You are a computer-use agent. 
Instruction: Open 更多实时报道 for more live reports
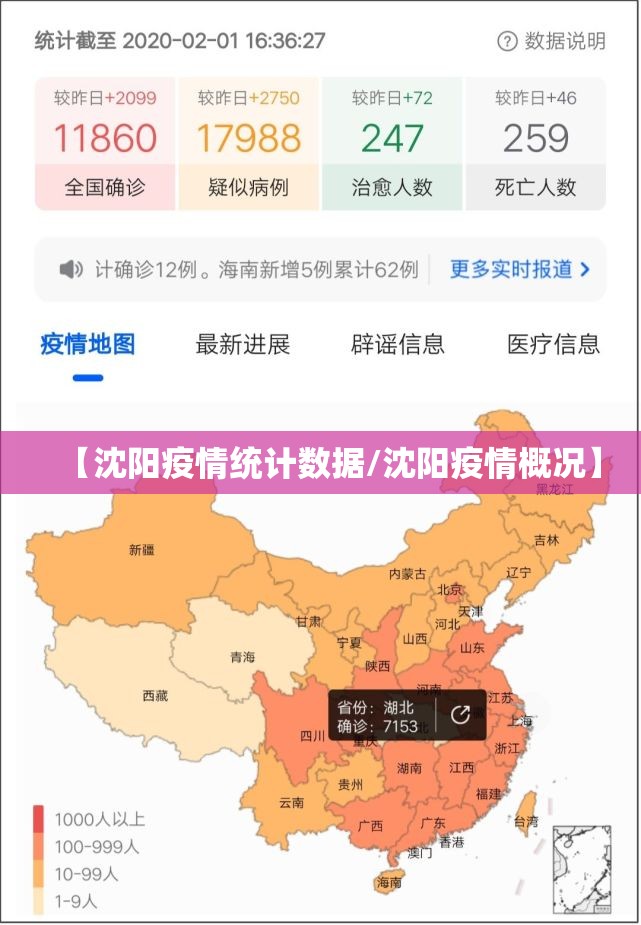[x=519, y=269]
